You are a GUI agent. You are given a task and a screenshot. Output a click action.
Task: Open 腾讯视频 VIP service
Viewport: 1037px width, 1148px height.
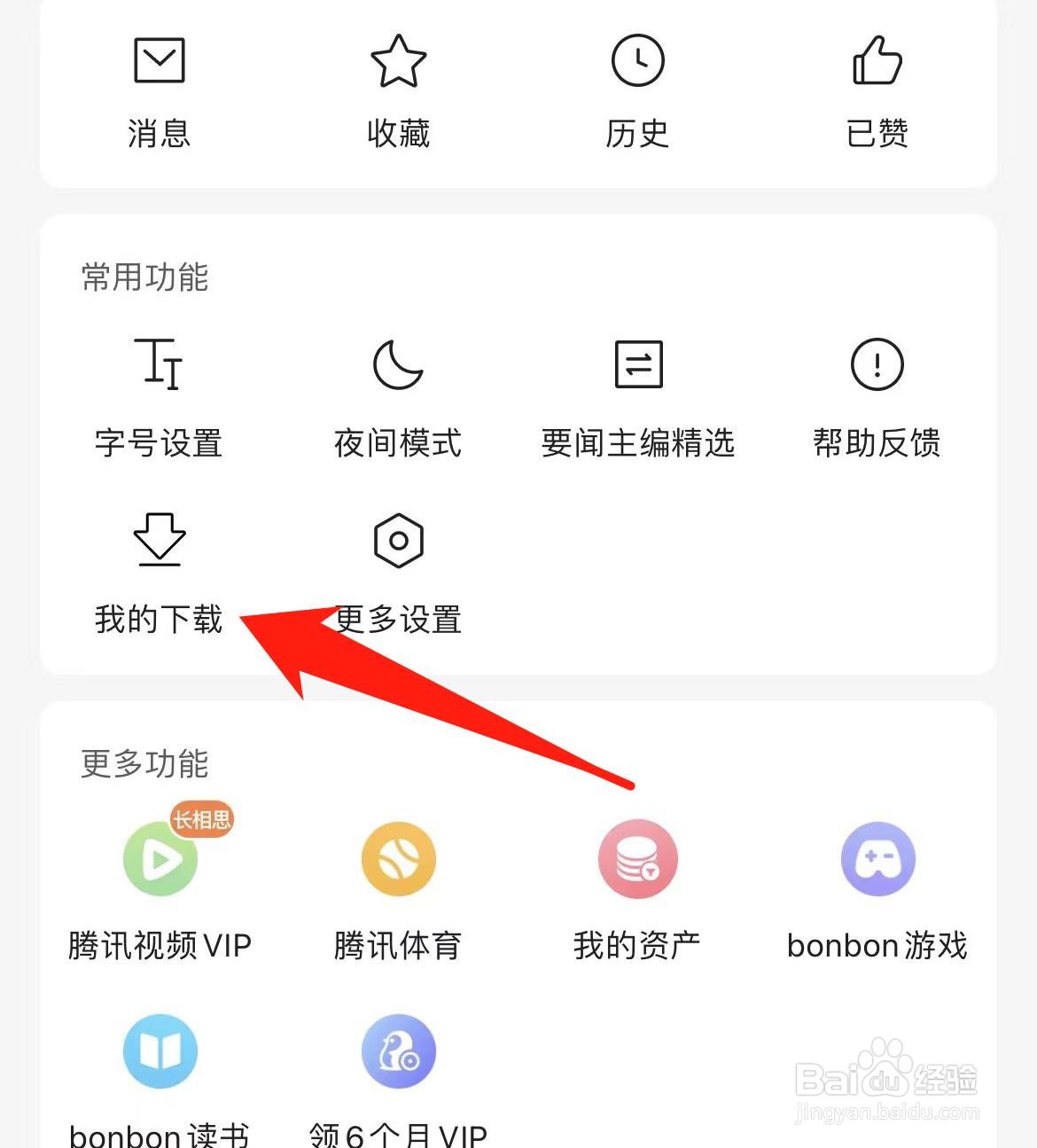(160, 891)
